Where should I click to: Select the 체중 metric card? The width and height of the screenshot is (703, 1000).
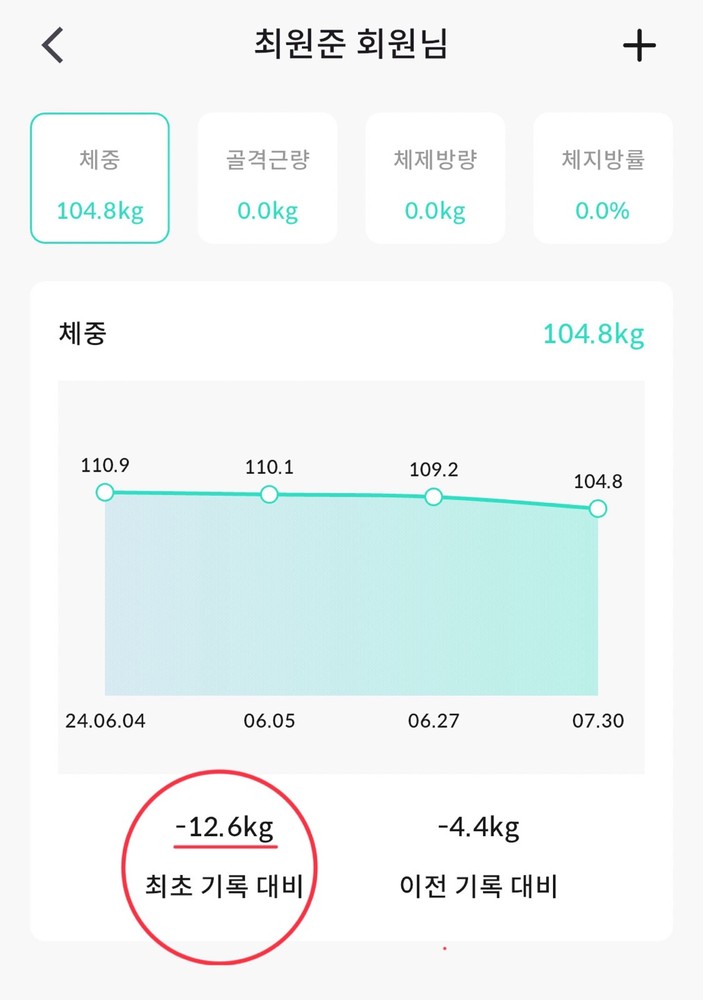(100, 178)
